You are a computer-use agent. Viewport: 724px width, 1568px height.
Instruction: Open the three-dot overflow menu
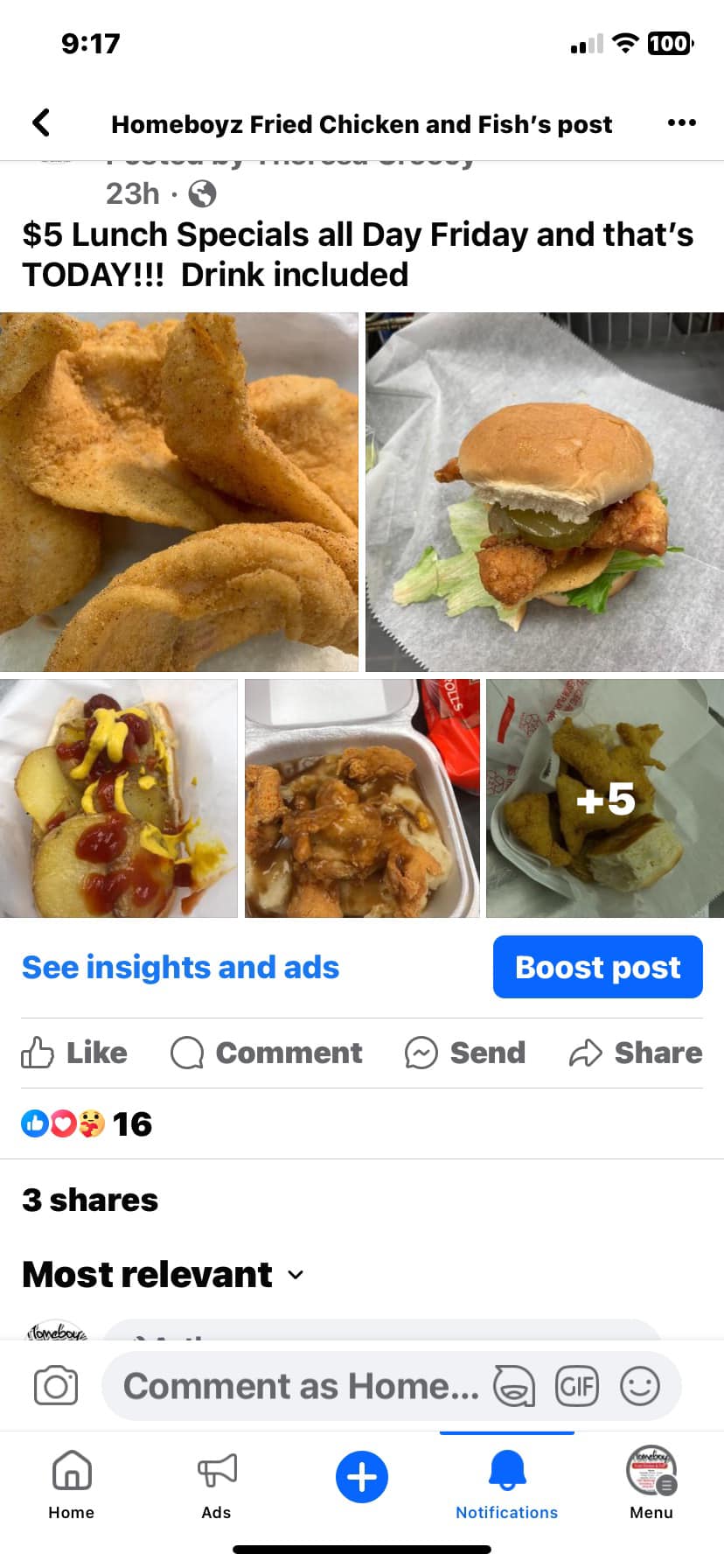point(681,123)
